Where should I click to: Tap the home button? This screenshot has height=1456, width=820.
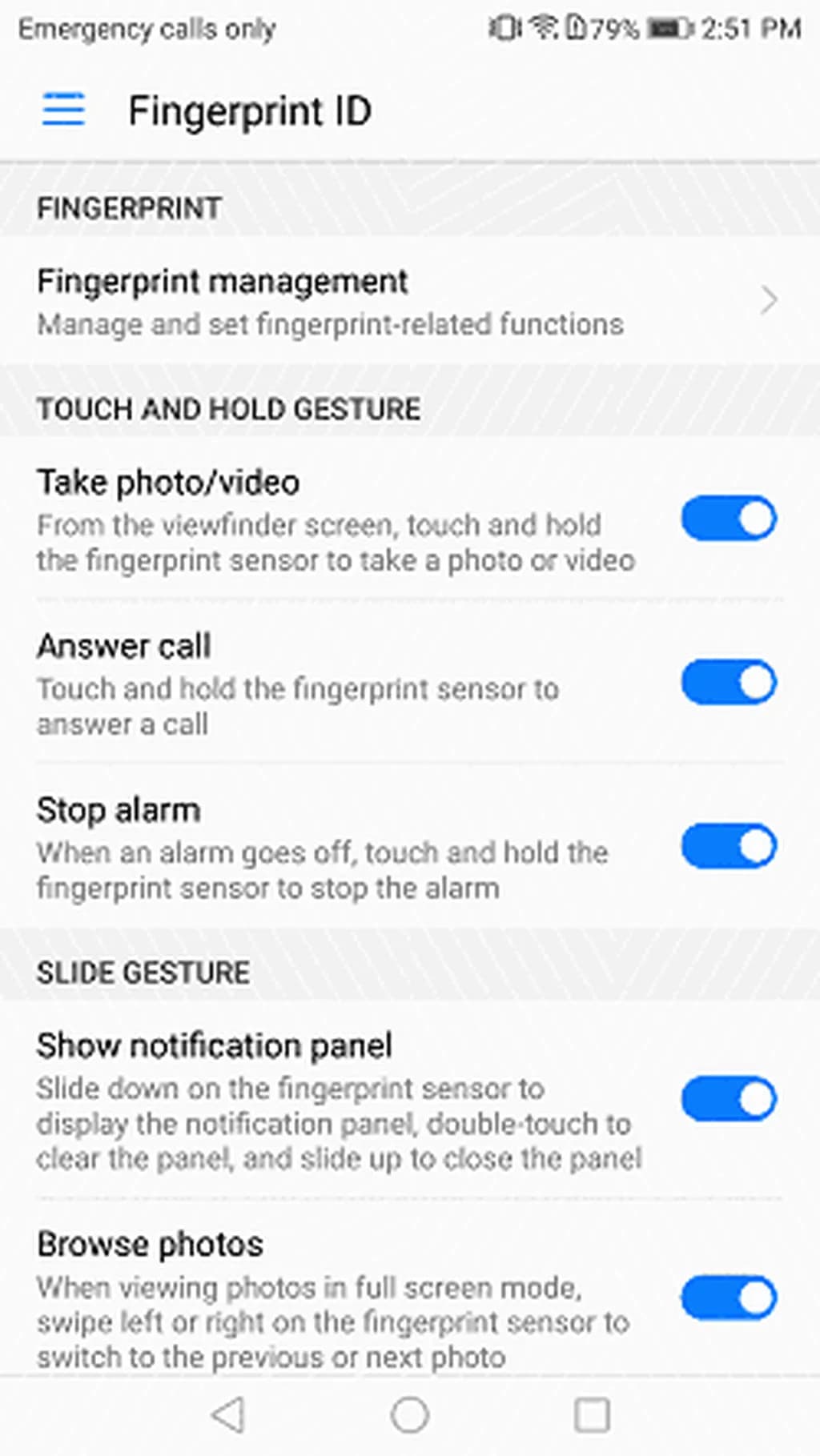point(410,1415)
